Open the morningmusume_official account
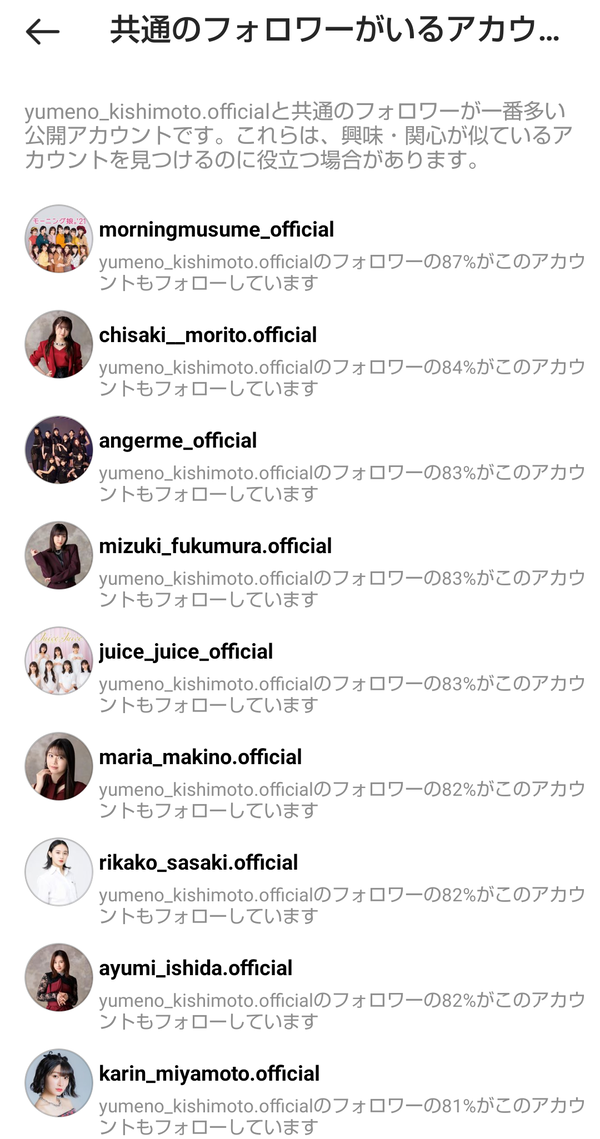This screenshot has width=600, height=1139. (216, 230)
